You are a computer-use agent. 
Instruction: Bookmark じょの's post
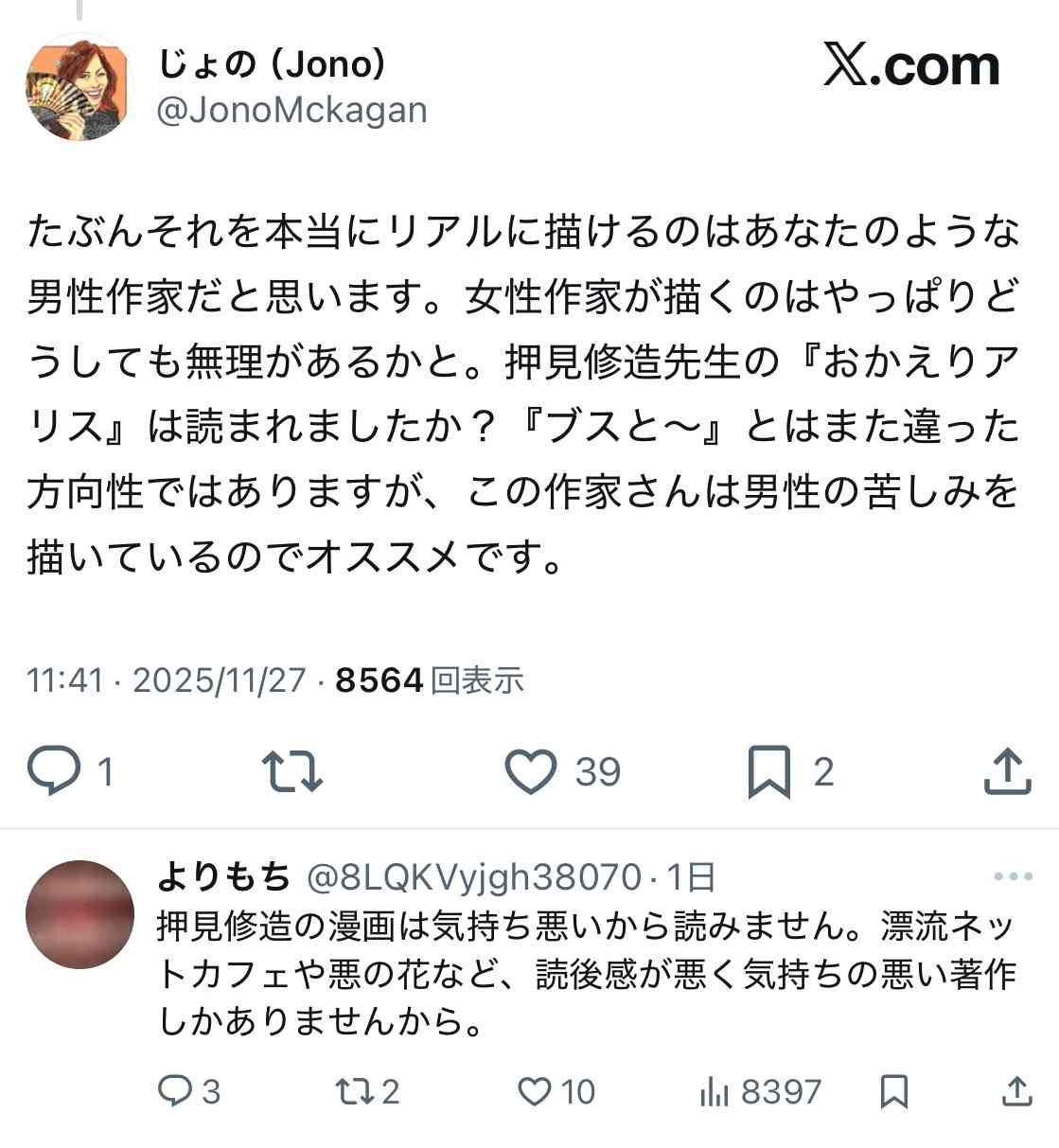point(768,771)
